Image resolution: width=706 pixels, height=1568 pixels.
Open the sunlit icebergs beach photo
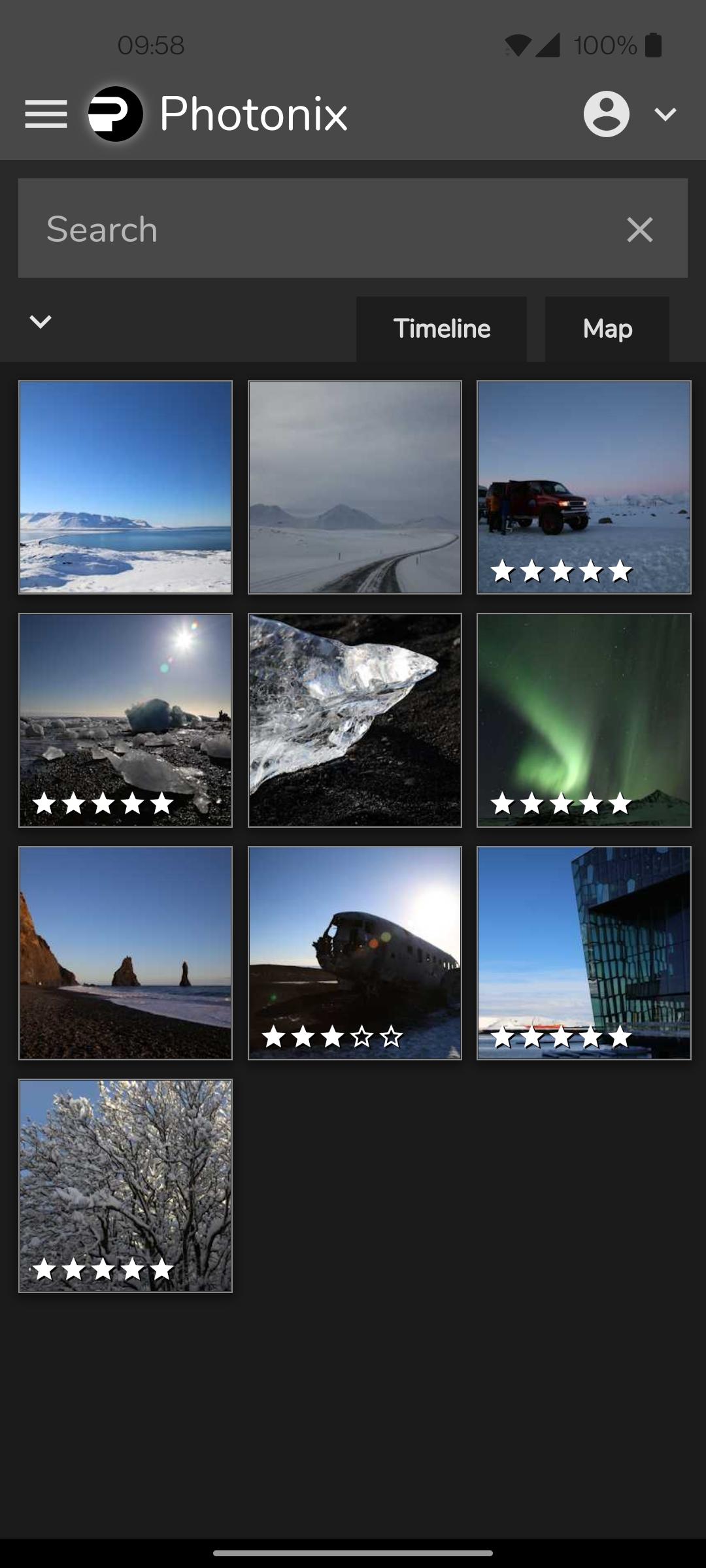126,719
